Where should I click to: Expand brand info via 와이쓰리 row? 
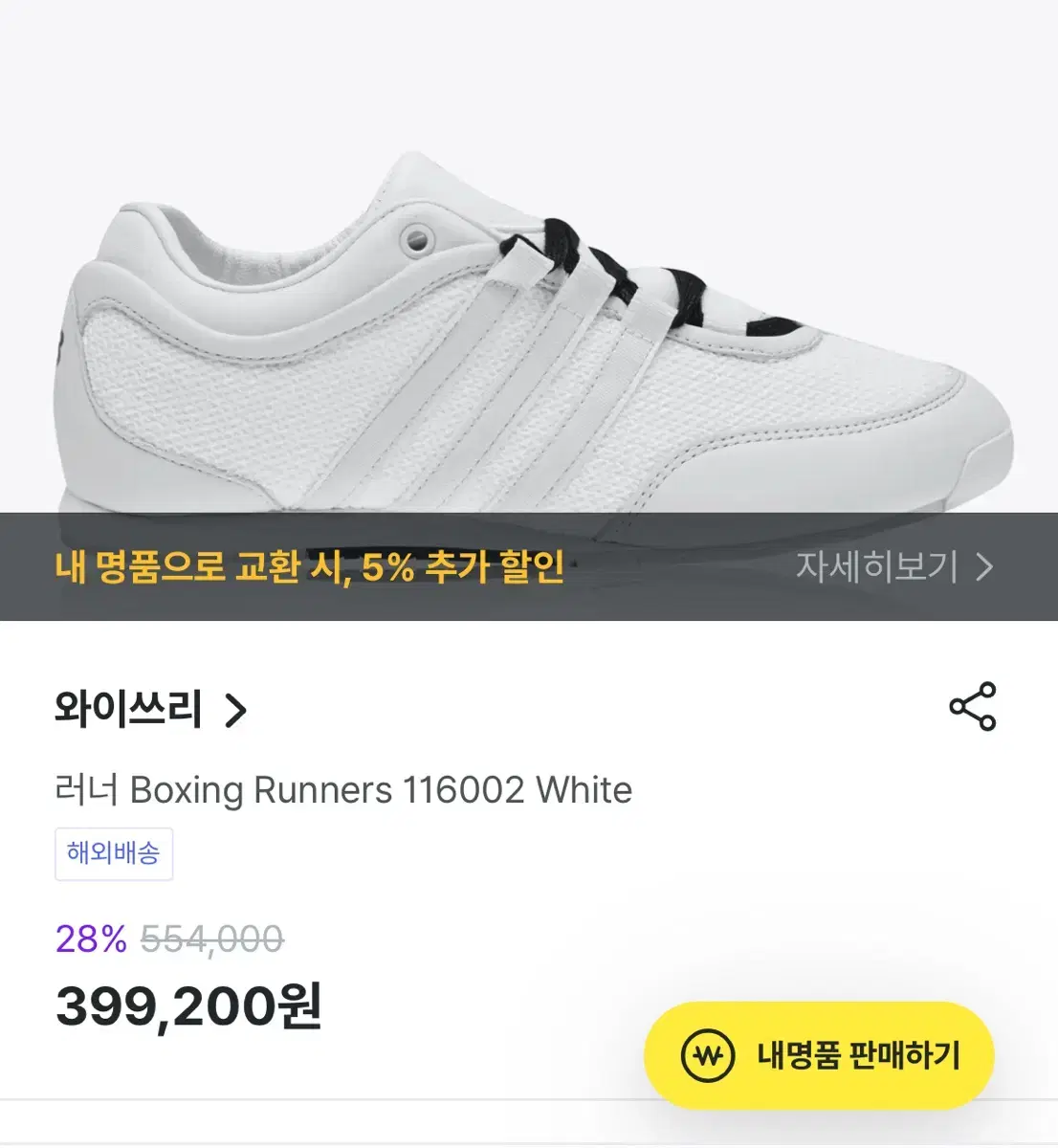[x=143, y=710]
